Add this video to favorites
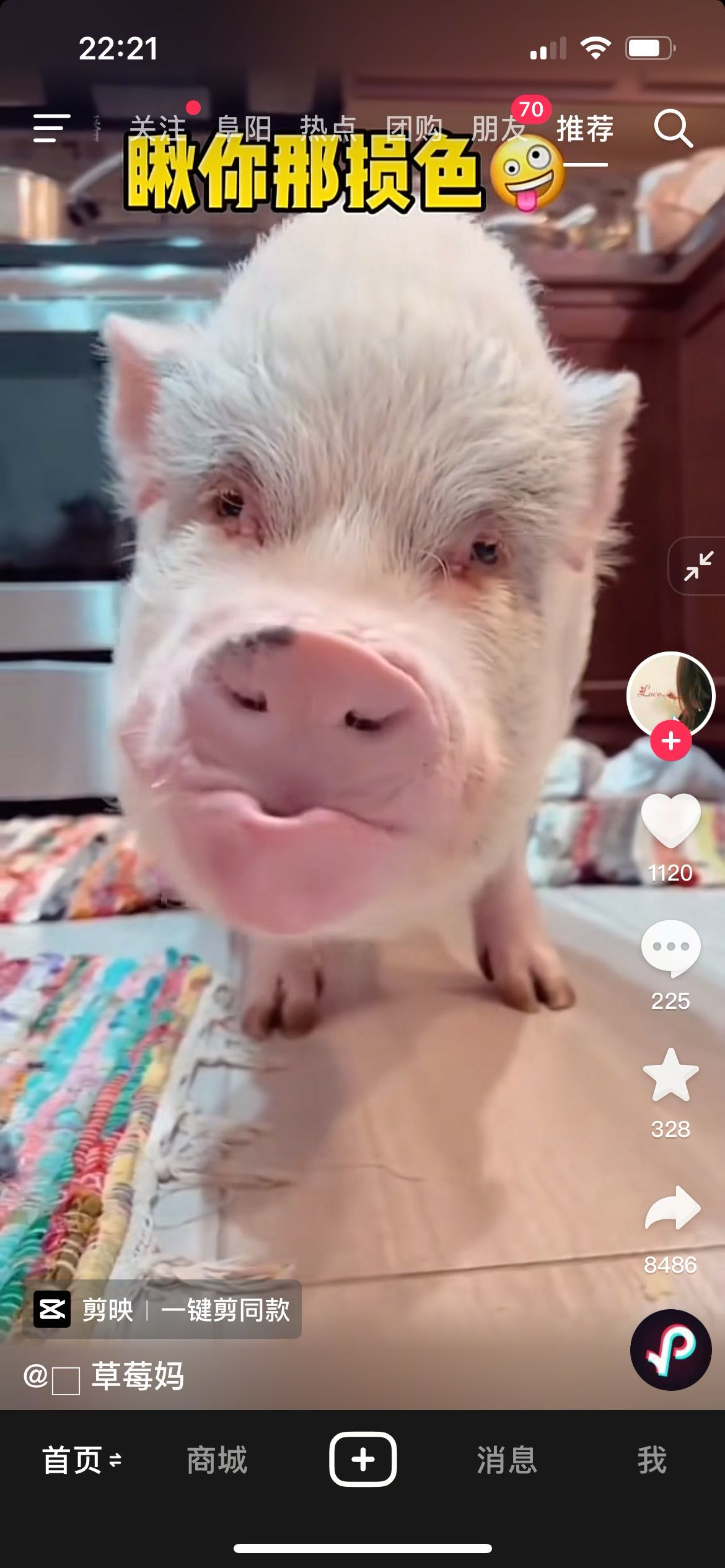This screenshot has height=1568, width=725. coord(670,1076)
